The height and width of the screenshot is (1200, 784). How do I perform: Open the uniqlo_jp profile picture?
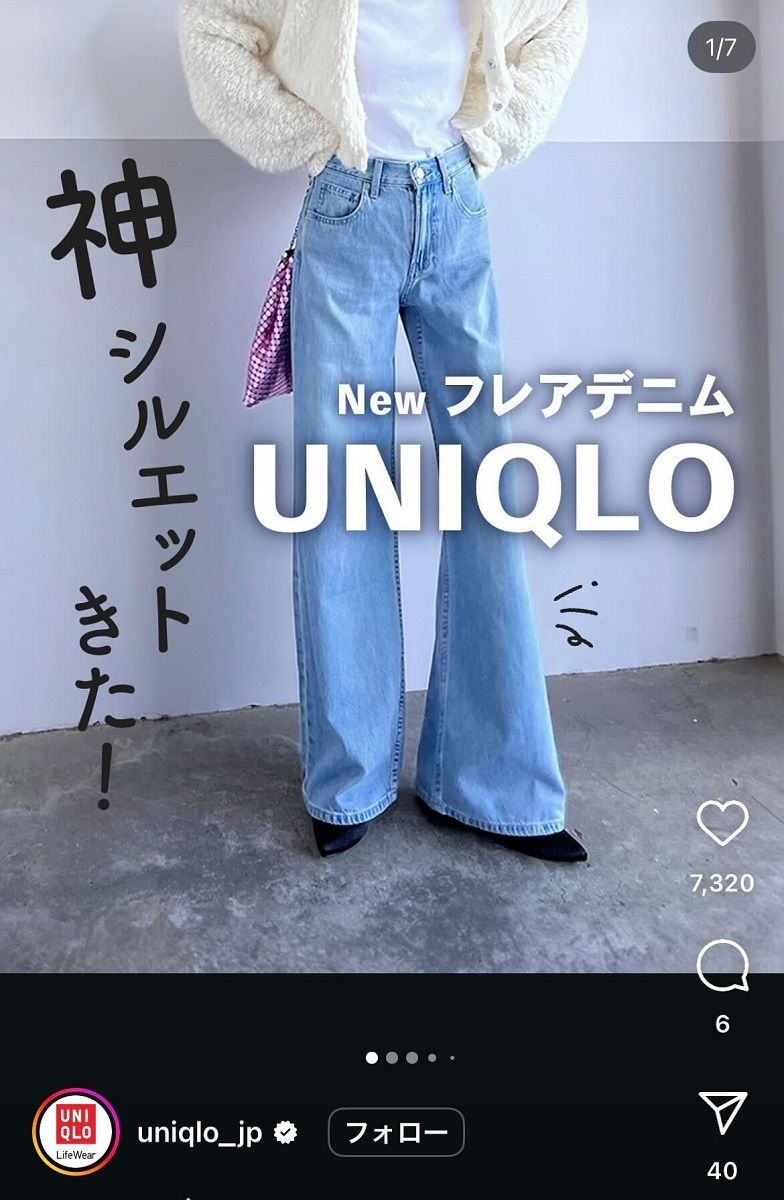[76, 1132]
